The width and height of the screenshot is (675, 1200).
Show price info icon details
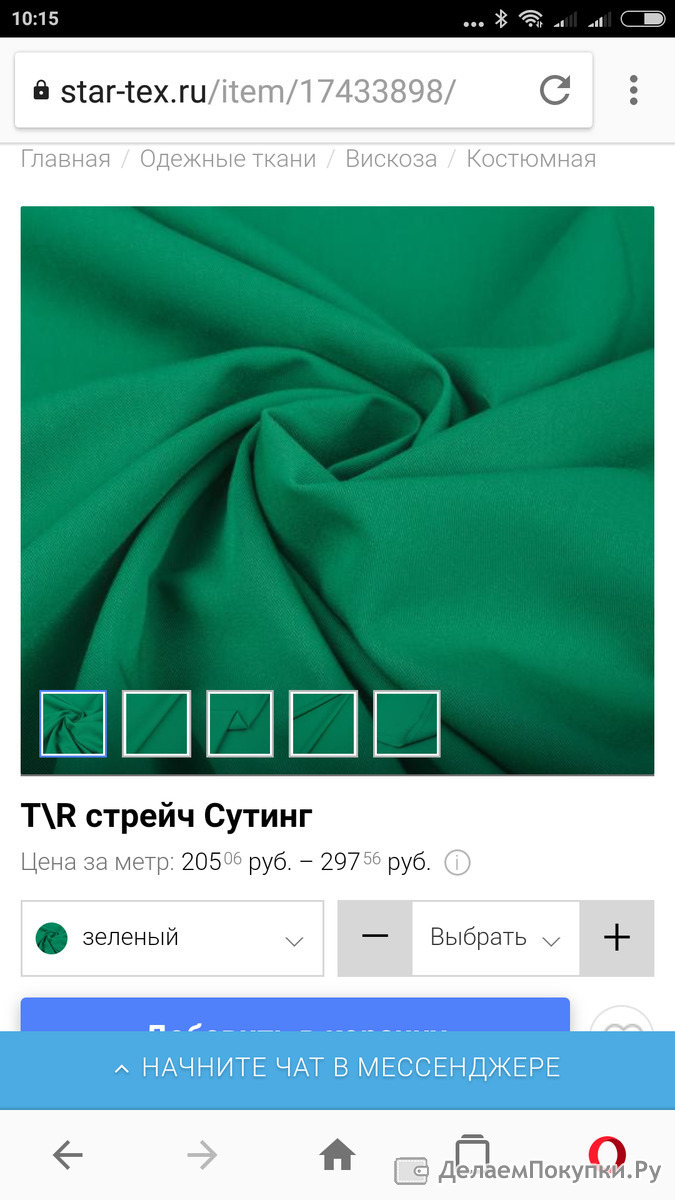point(457,863)
